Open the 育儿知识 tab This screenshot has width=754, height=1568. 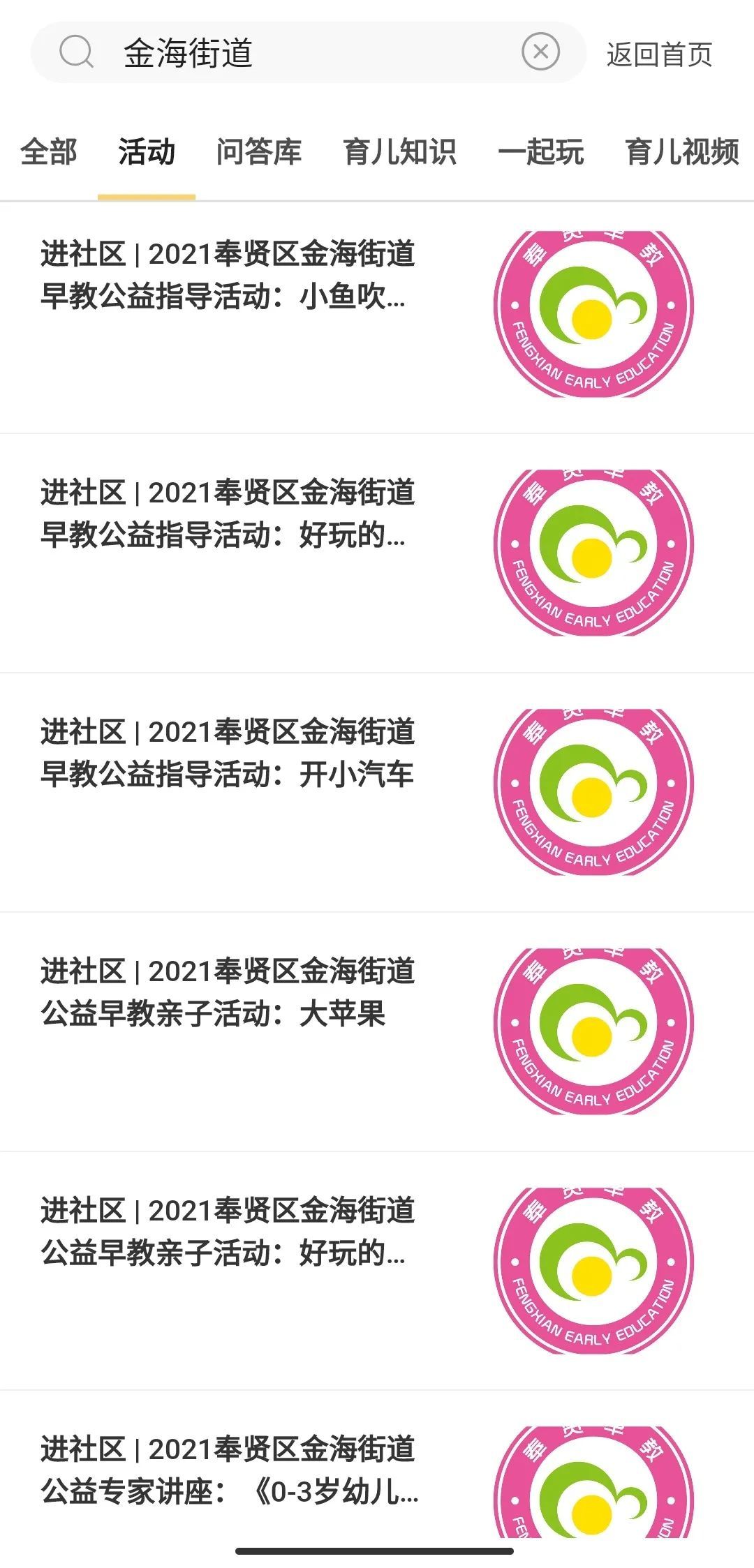(x=400, y=152)
